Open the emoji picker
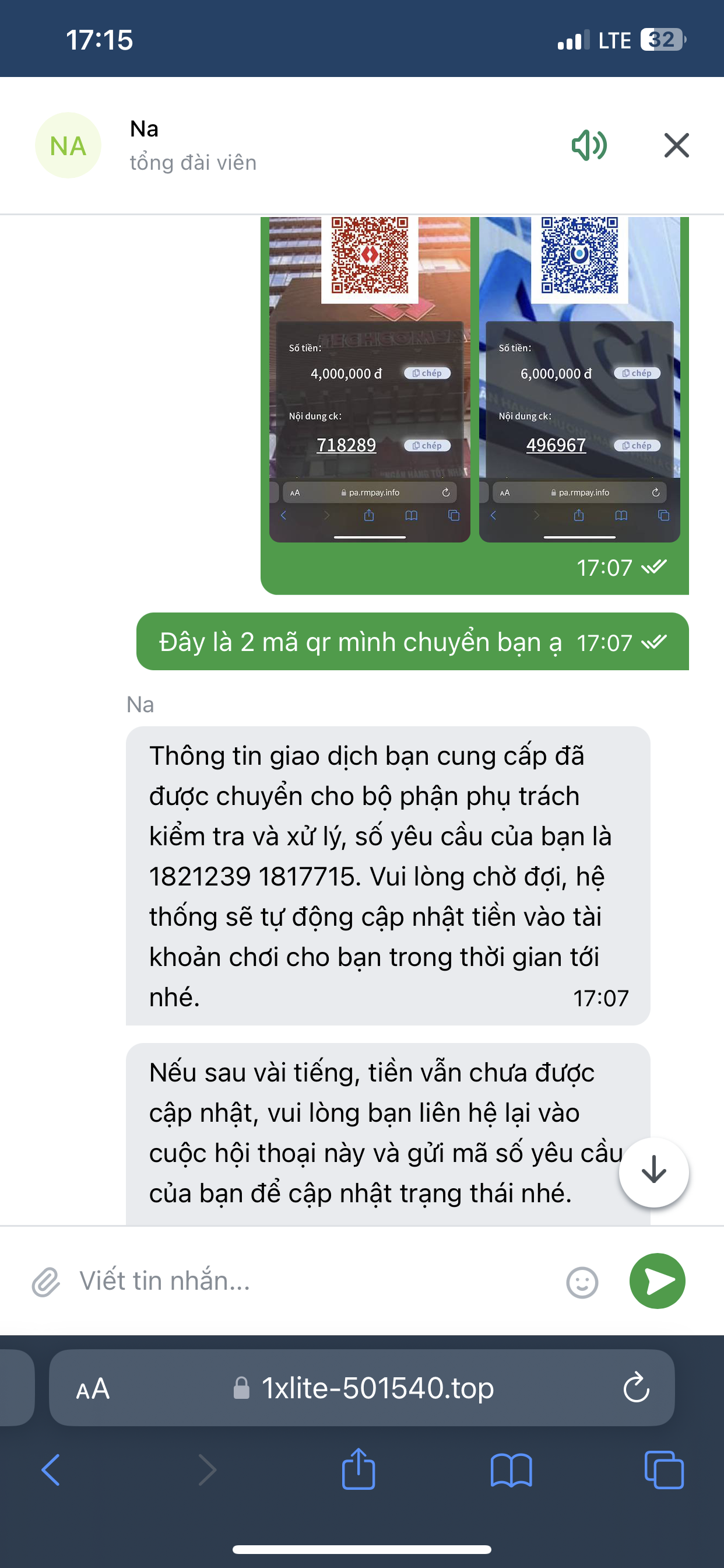 coord(582,1282)
